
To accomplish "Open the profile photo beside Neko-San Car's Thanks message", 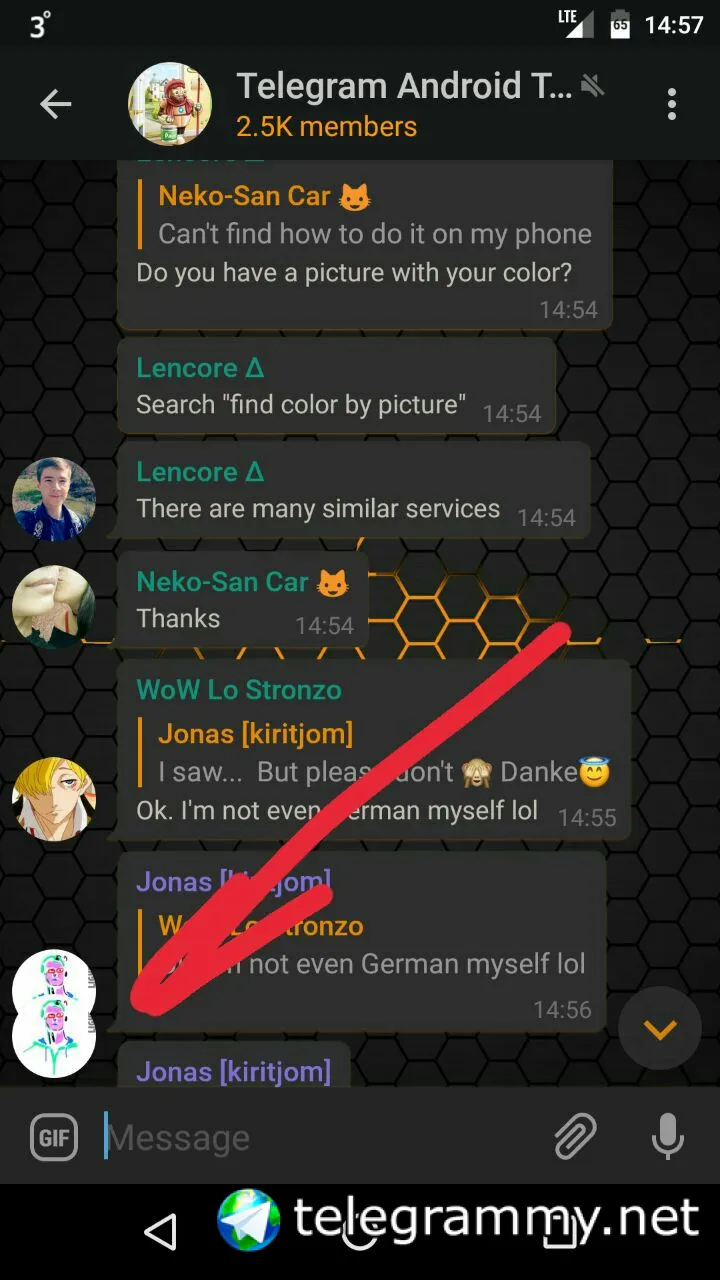I will point(54,606).
